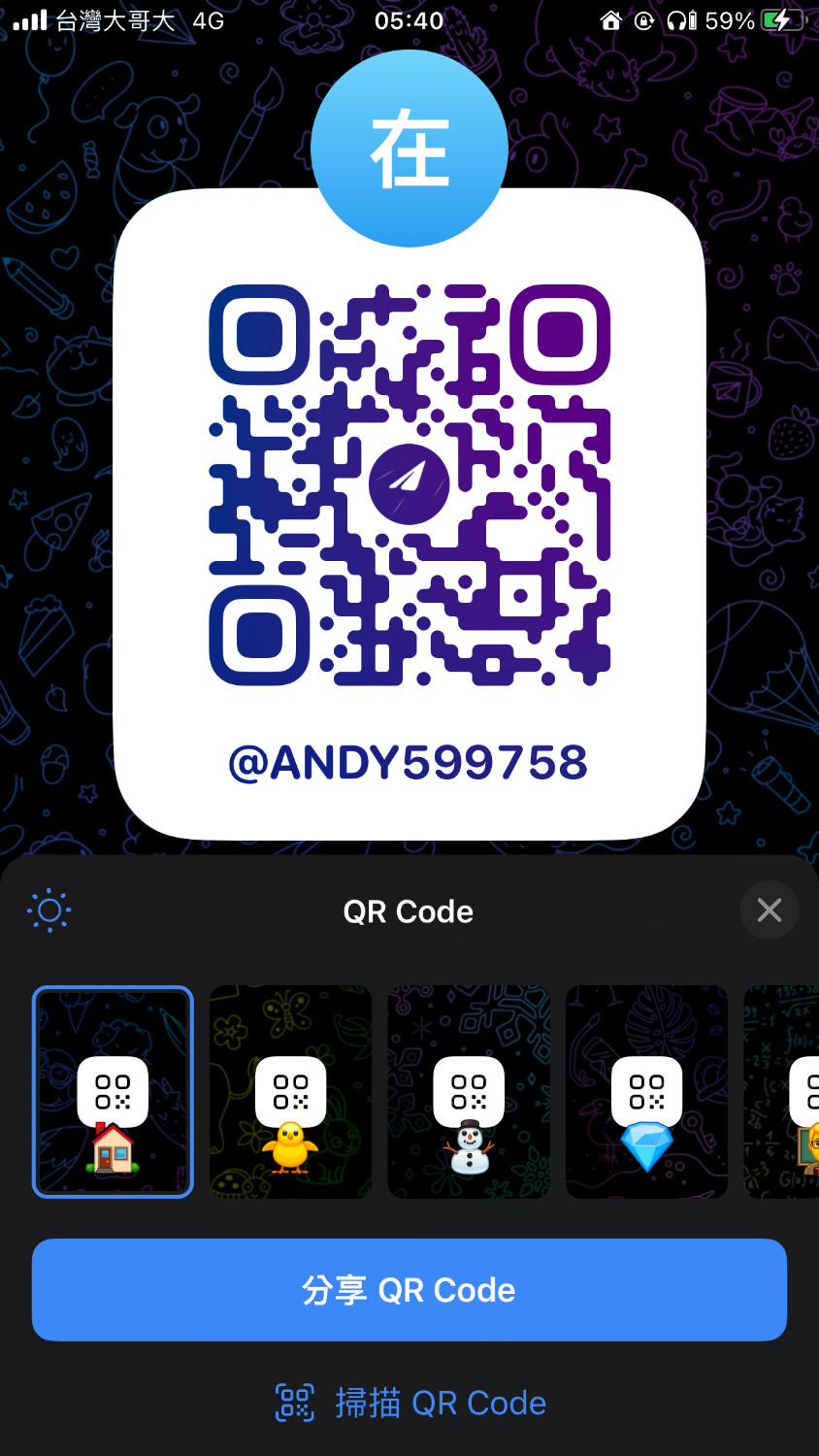Open 掃描 QR Code scanner
The height and width of the screenshot is (1456, 819).
coord(410,1403)
